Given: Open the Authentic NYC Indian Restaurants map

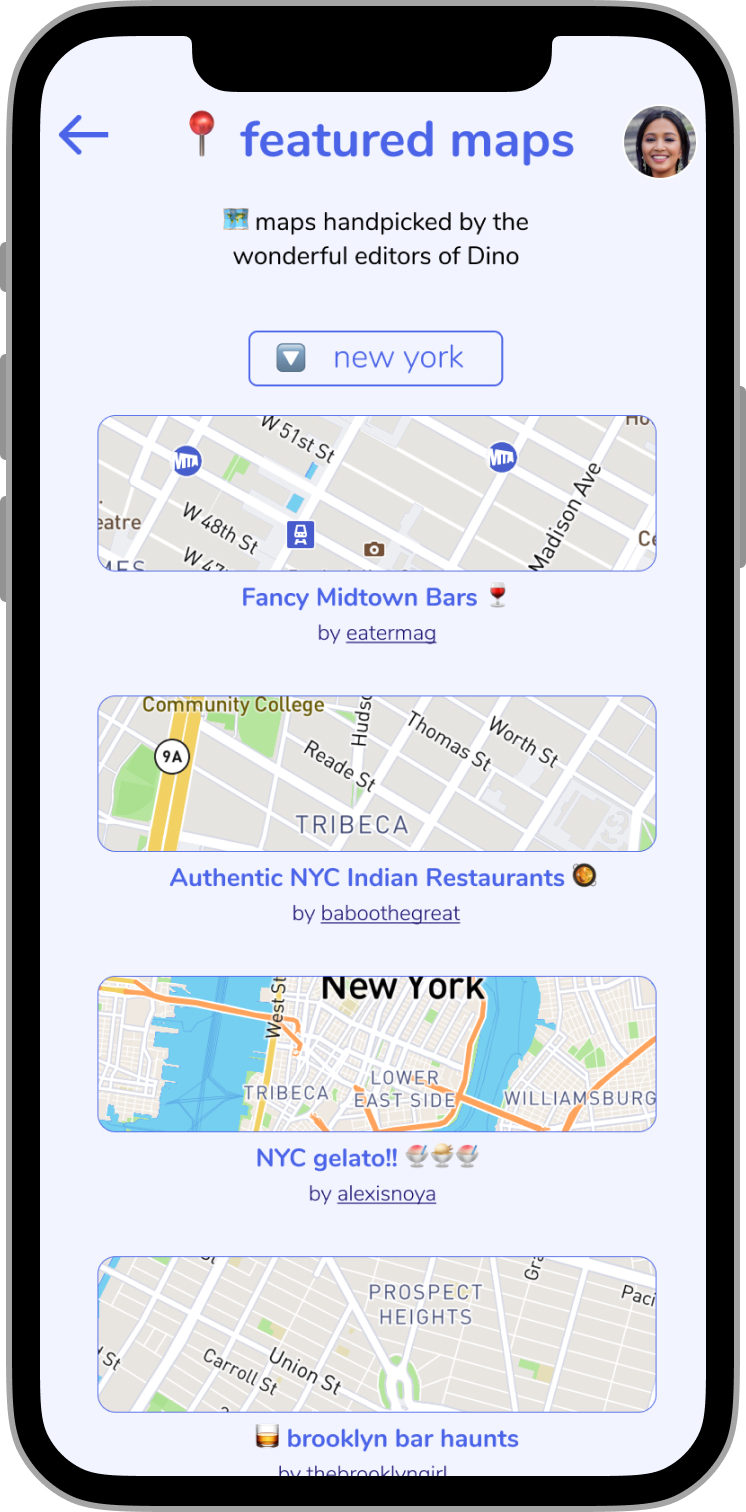Looking at the screenshot, I should pyautogui.click(x=376, y=774).
